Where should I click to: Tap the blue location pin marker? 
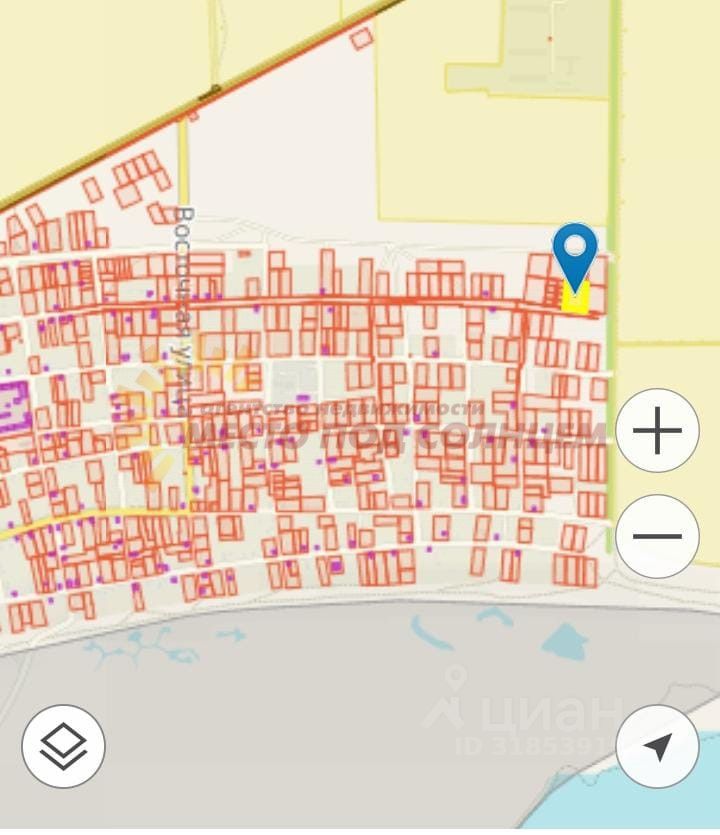575,253
